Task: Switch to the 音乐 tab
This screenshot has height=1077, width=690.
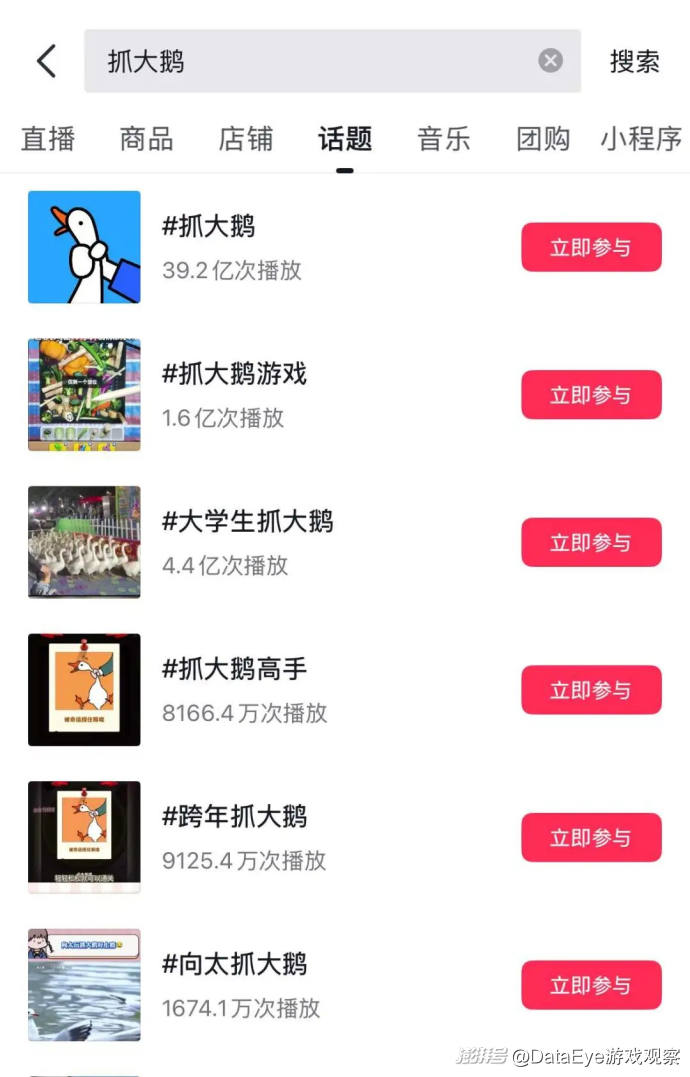Action: pos(443,139)
